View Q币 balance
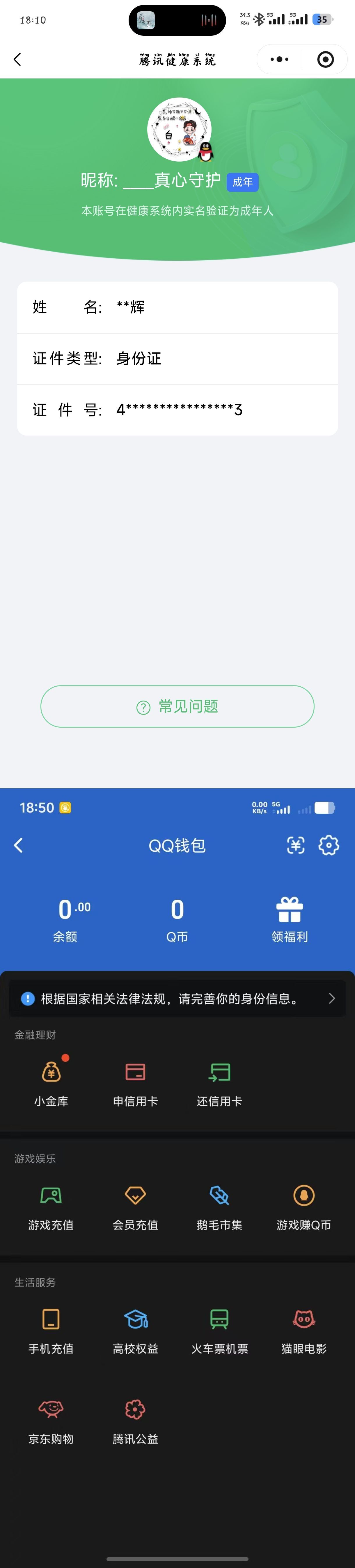This screenshot has width=355, height=1568. (177, 920)
